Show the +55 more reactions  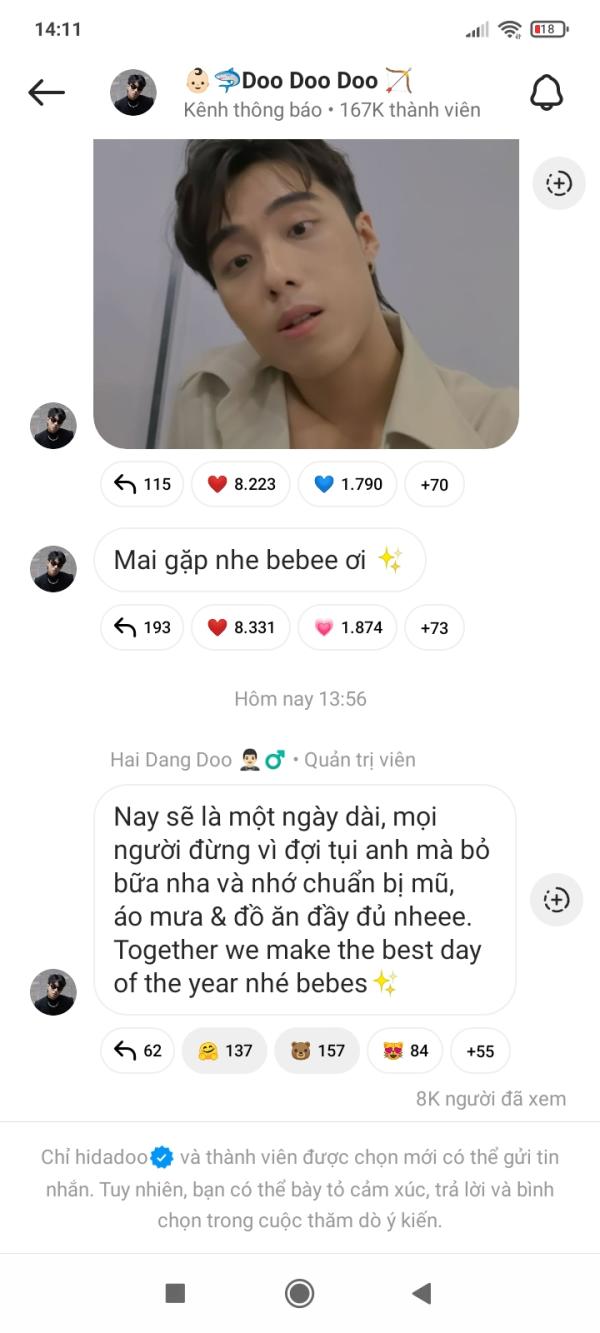click(480, 1051)
